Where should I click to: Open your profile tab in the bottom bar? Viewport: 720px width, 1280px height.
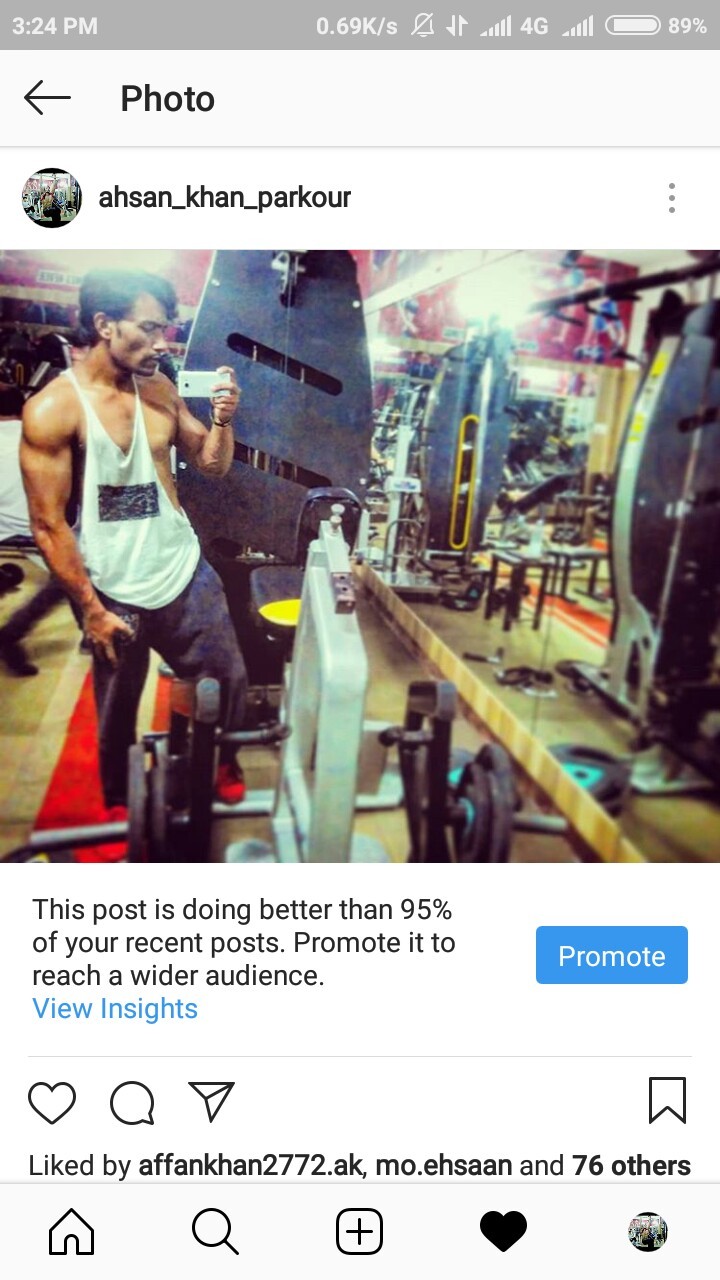pyautogui.click(x=647, y=1232)
